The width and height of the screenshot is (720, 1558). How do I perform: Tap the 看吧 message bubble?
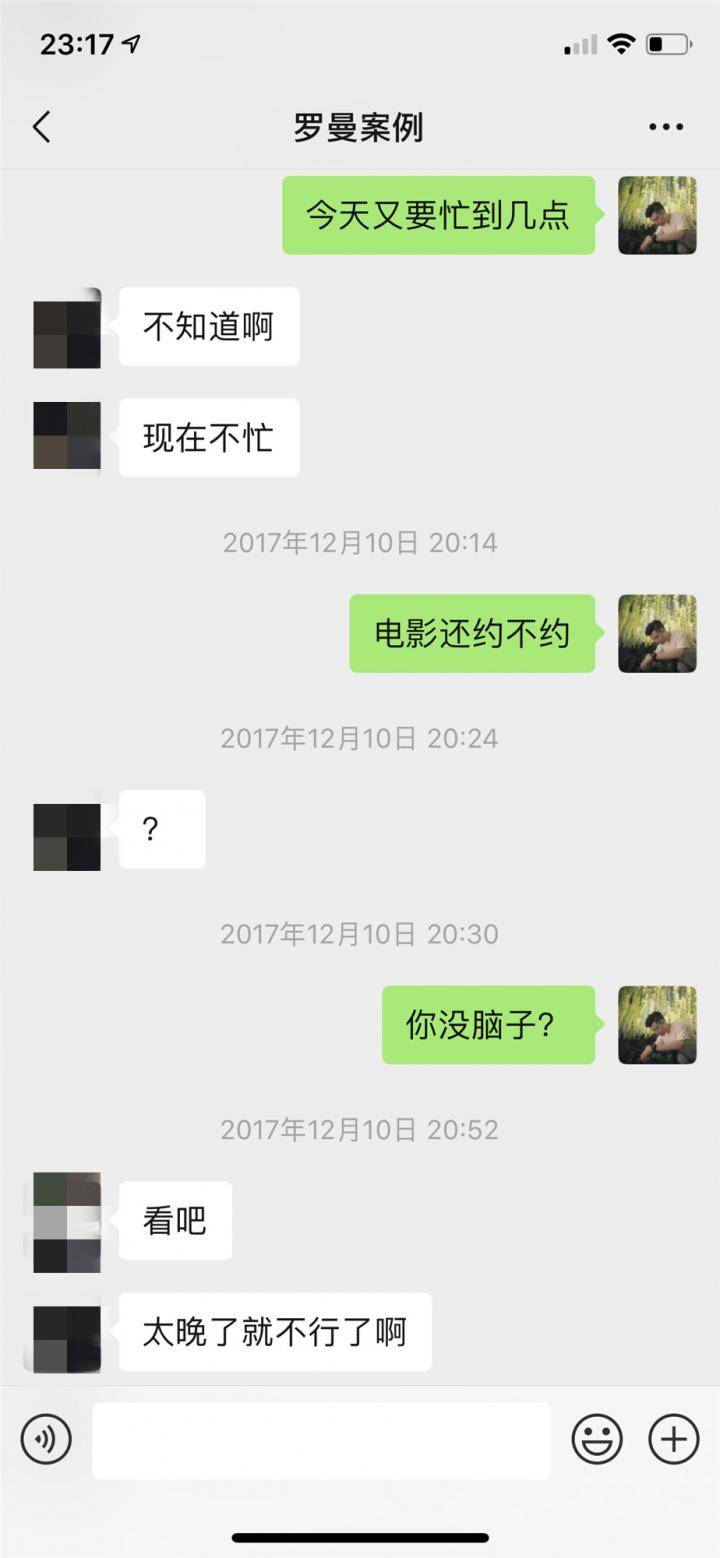pos(175,1220)
